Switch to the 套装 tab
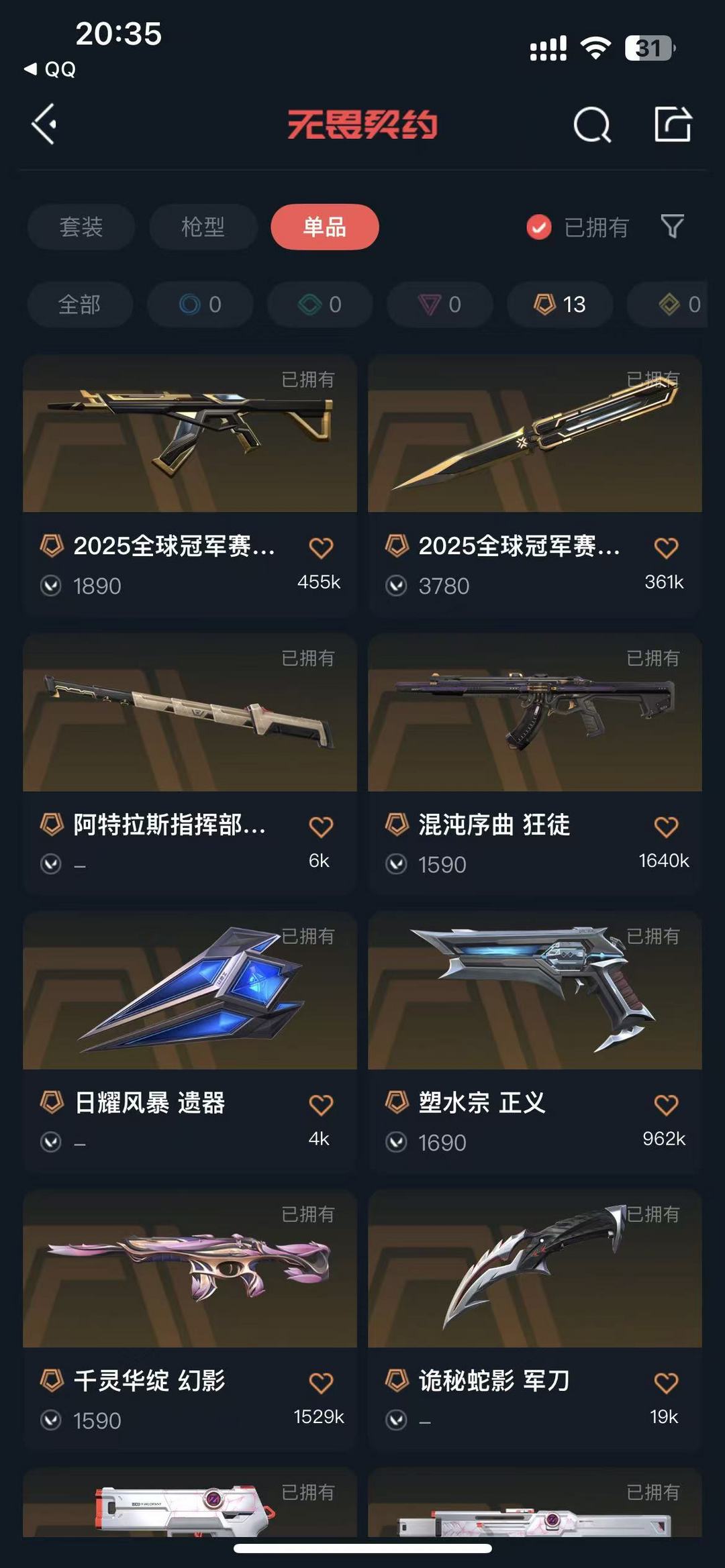Viewport: 725px width, 1568px height. pos(81,227)
